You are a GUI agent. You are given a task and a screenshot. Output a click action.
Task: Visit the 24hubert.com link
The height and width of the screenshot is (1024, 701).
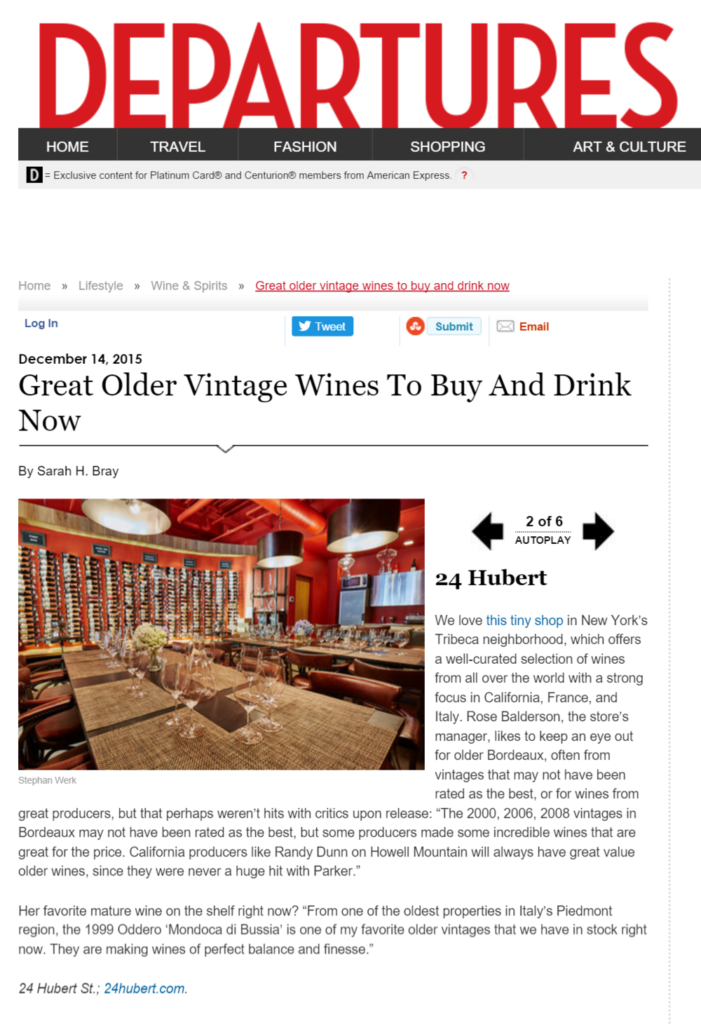(x=145, y=988)
